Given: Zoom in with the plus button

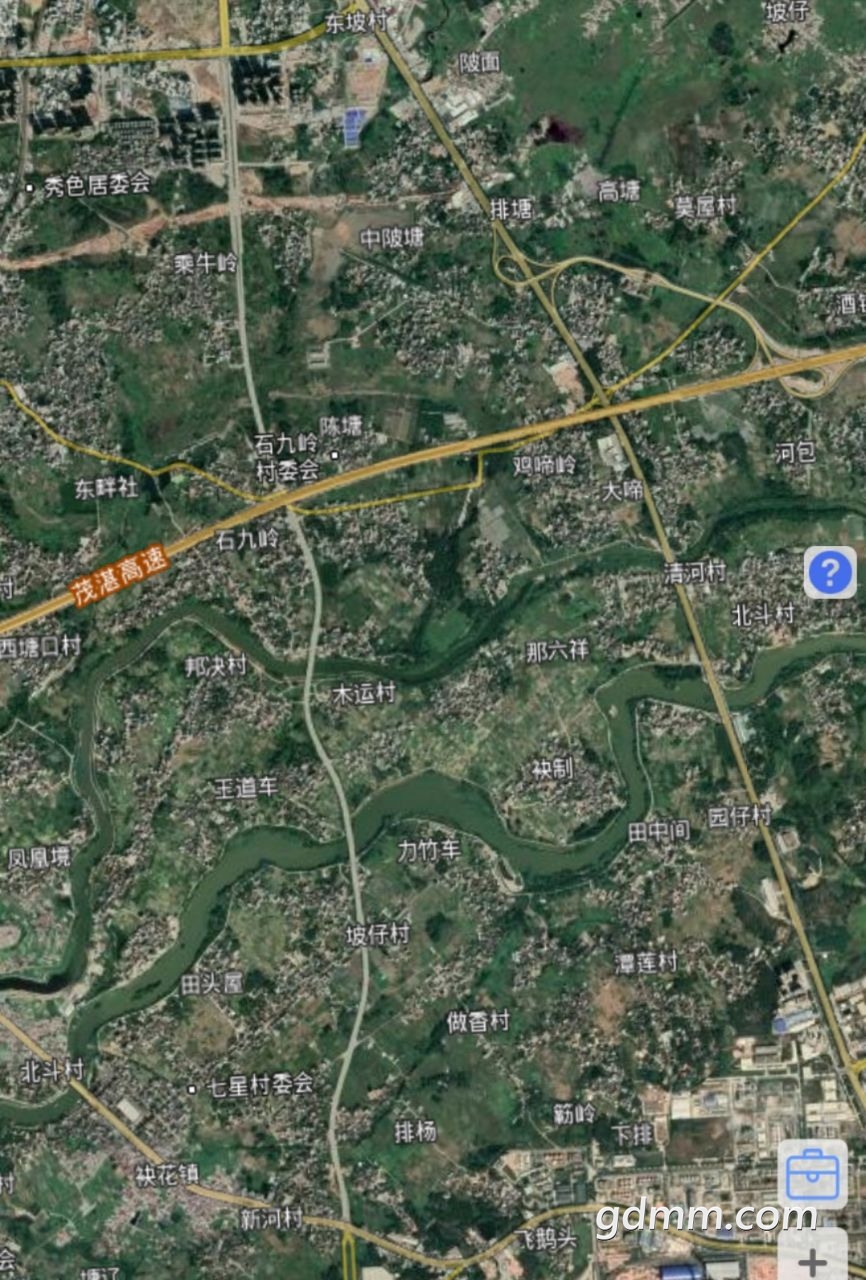Looking at the screenshot, I should click(813, 1261).
